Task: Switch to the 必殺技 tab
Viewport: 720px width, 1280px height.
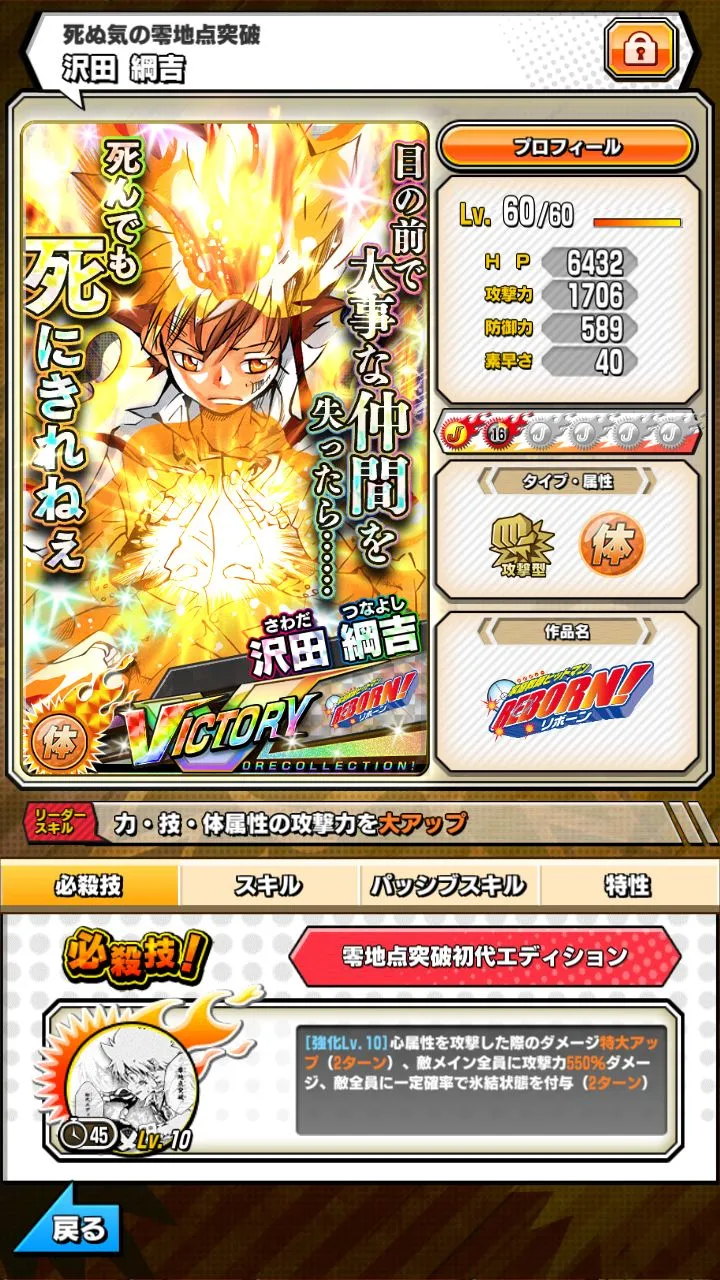Action: pos(90,886)
